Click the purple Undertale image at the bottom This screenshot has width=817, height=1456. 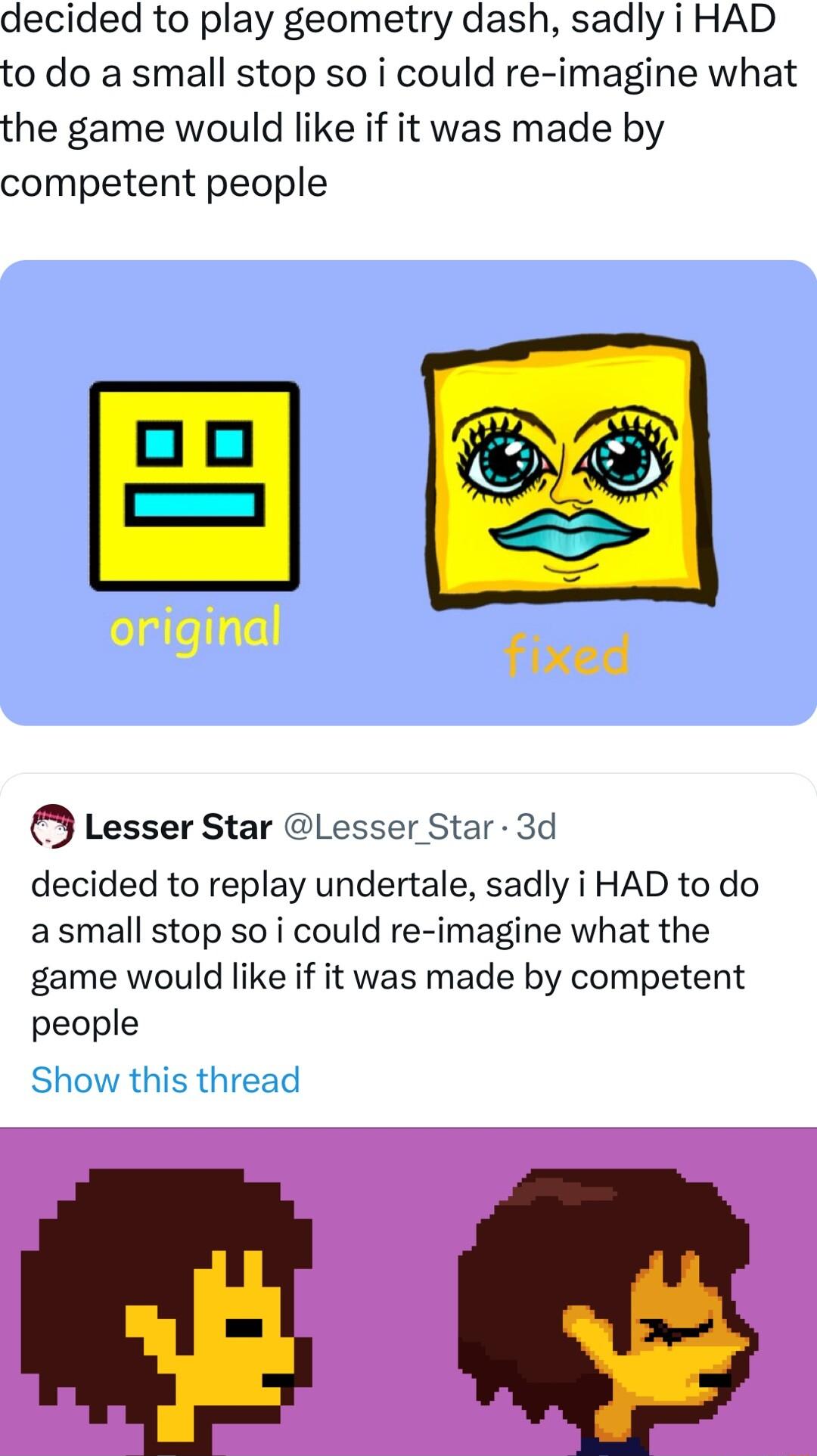point(408,1301)
